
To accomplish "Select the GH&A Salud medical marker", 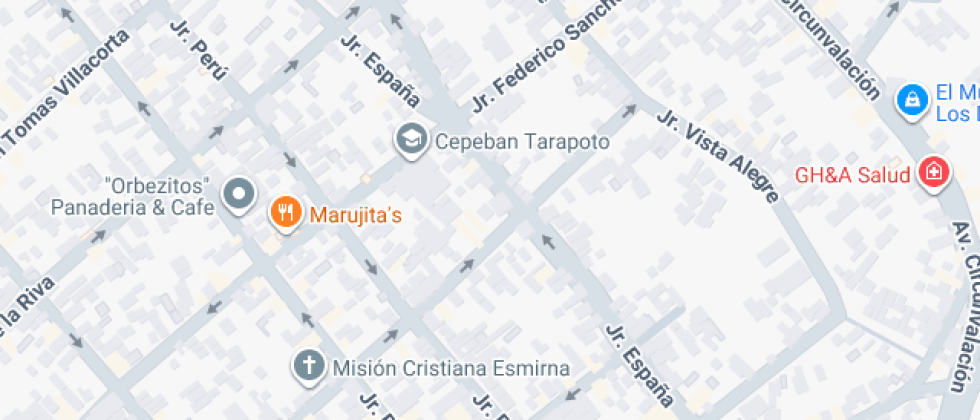I will (x=933, y=172).
